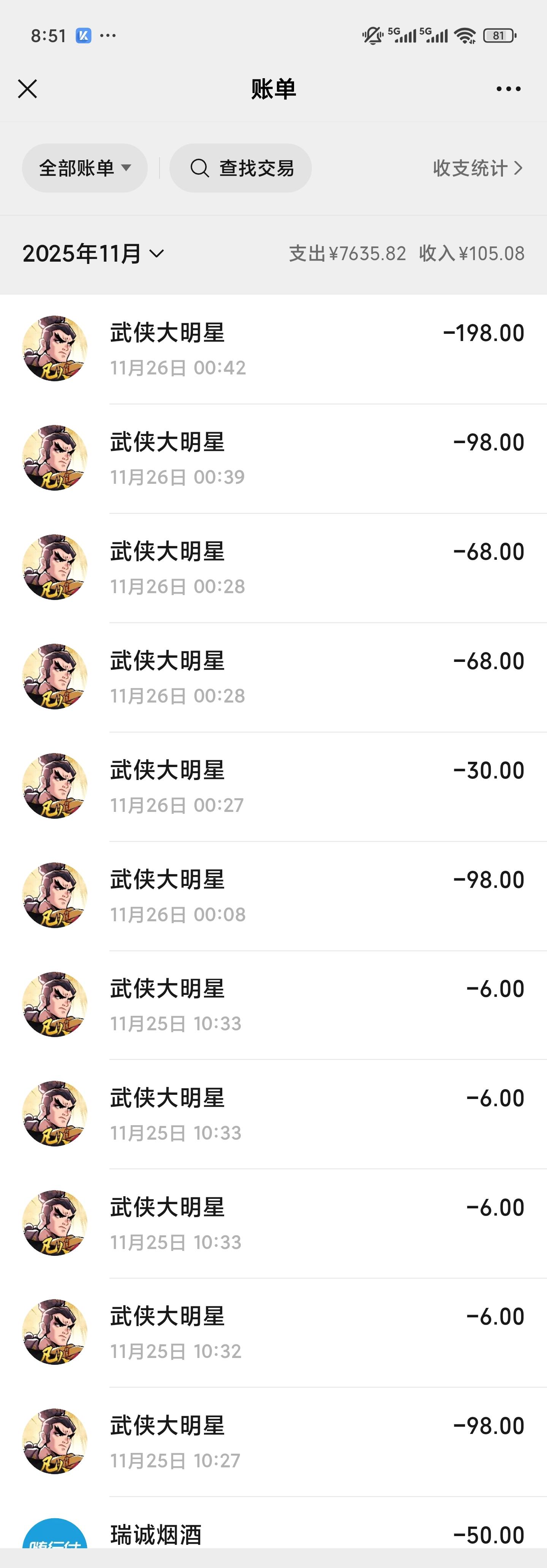Viewport: 547px width, 1568px height.
Task: Open the 武侠大明星 payment at 00:39
Action: (x=273, y=458)
